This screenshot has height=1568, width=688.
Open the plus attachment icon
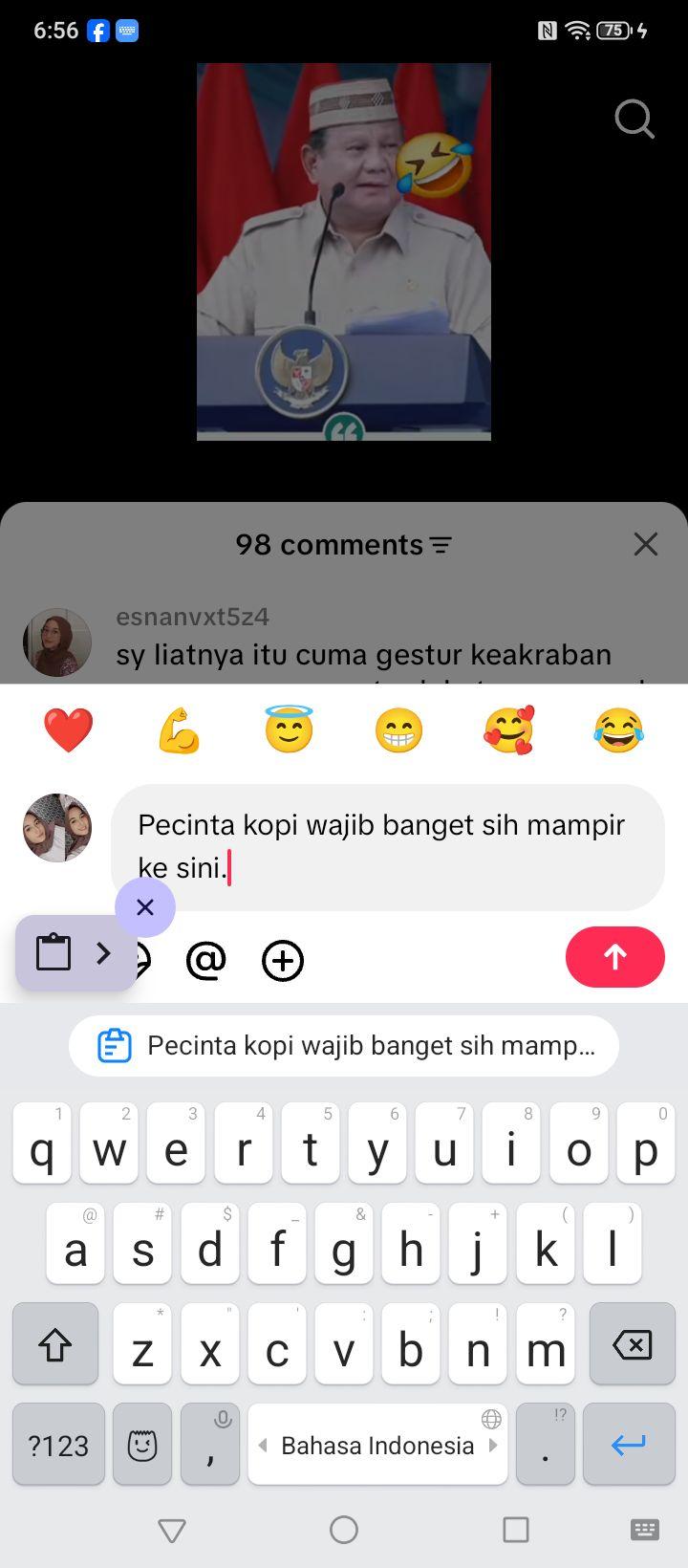pos(283,960)
